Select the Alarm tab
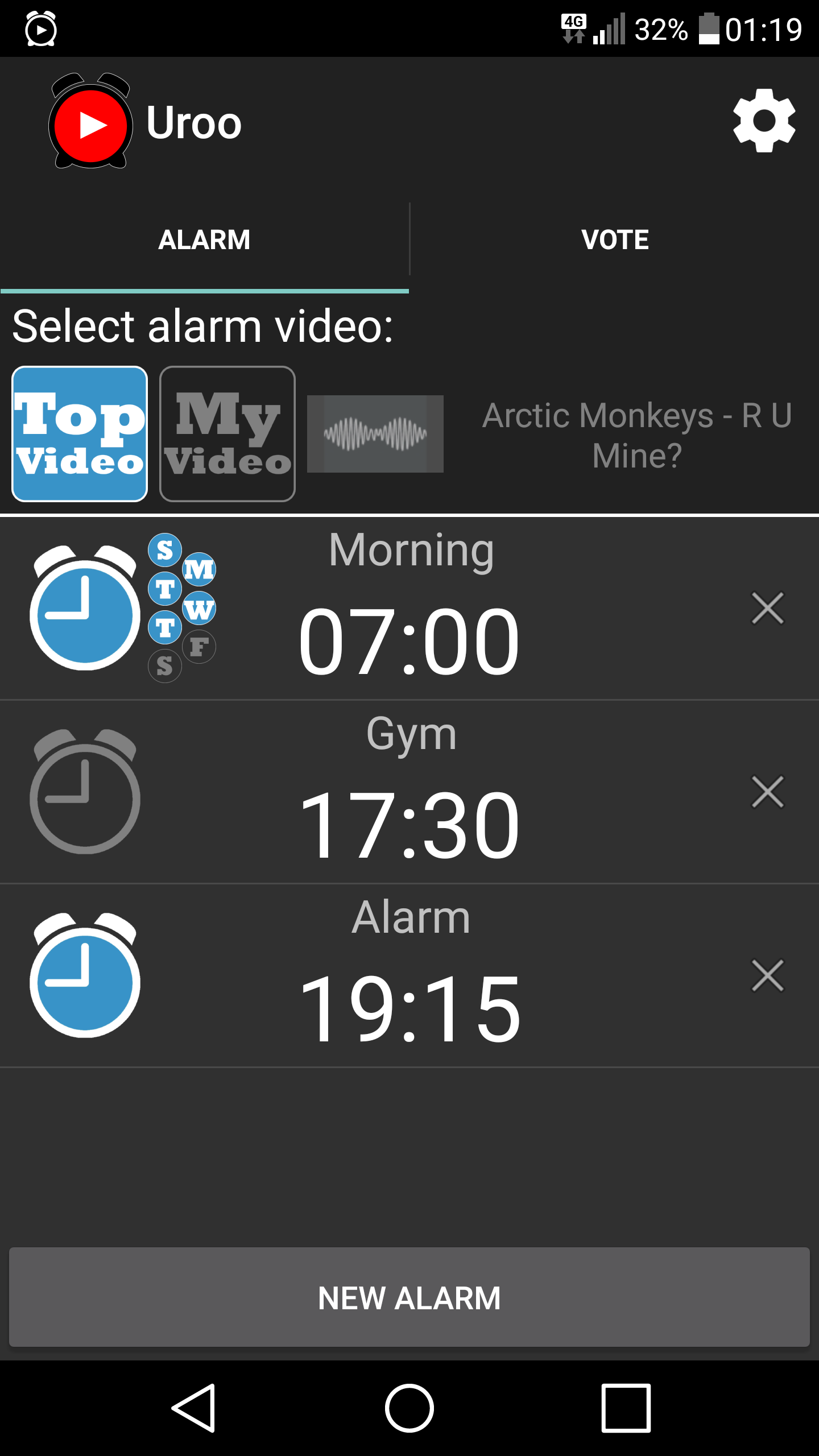This screenshot has height=1456, width=819. pos(204,239)
